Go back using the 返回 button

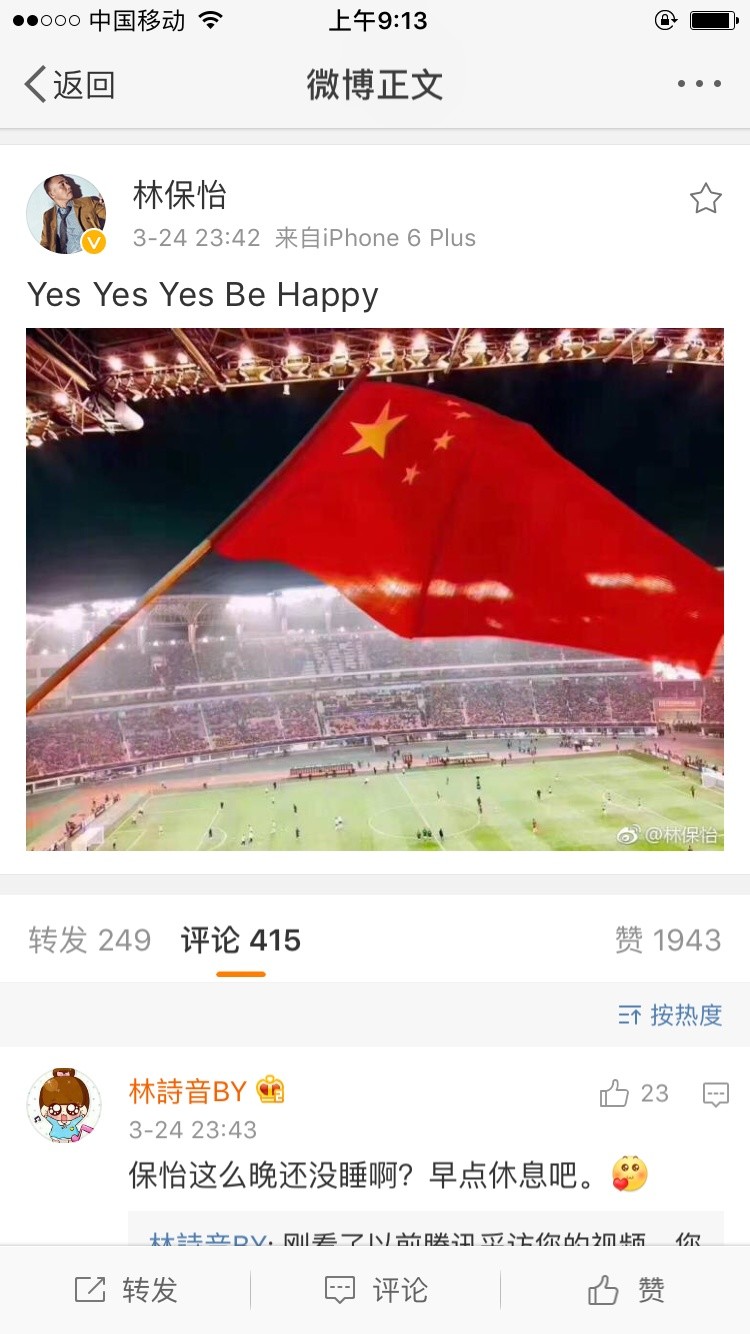70,85
